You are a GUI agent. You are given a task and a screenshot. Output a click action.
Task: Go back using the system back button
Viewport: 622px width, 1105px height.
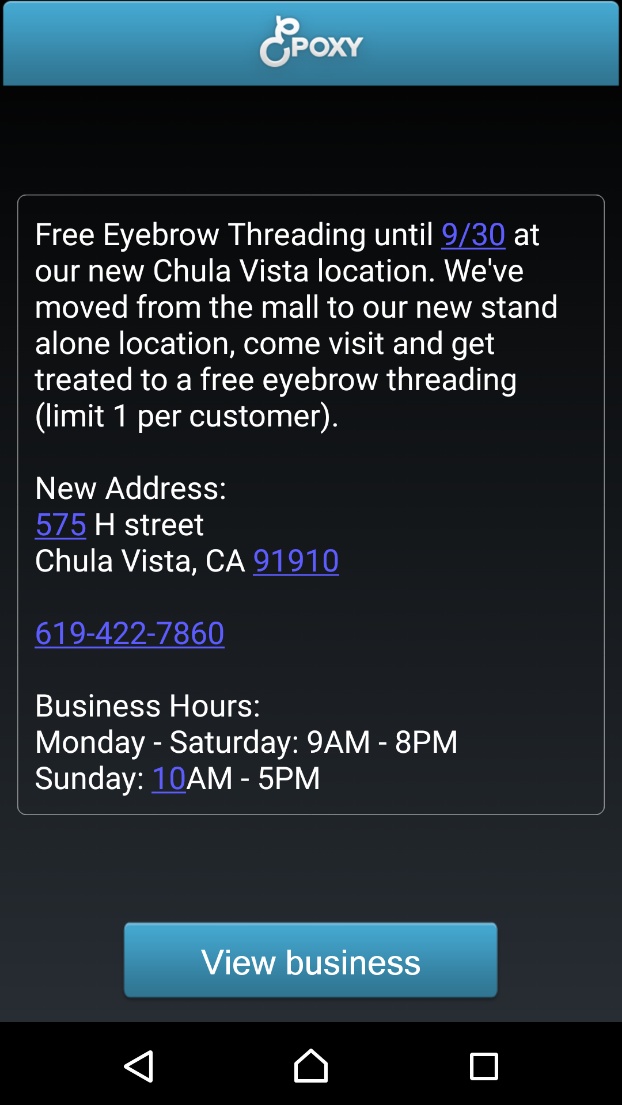pyautogui.click(x=139, y=1066)
